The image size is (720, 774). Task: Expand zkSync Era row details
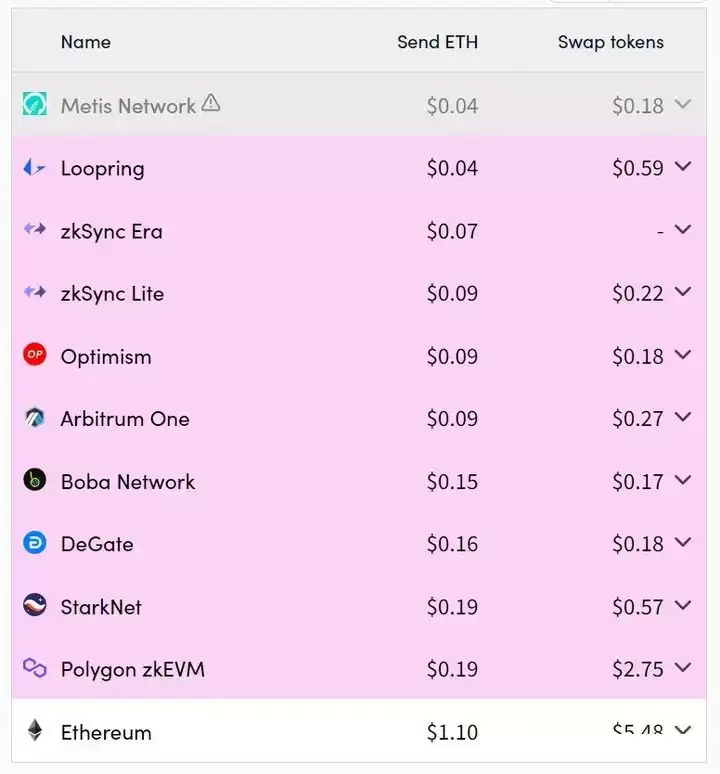(x=684, y=230)
